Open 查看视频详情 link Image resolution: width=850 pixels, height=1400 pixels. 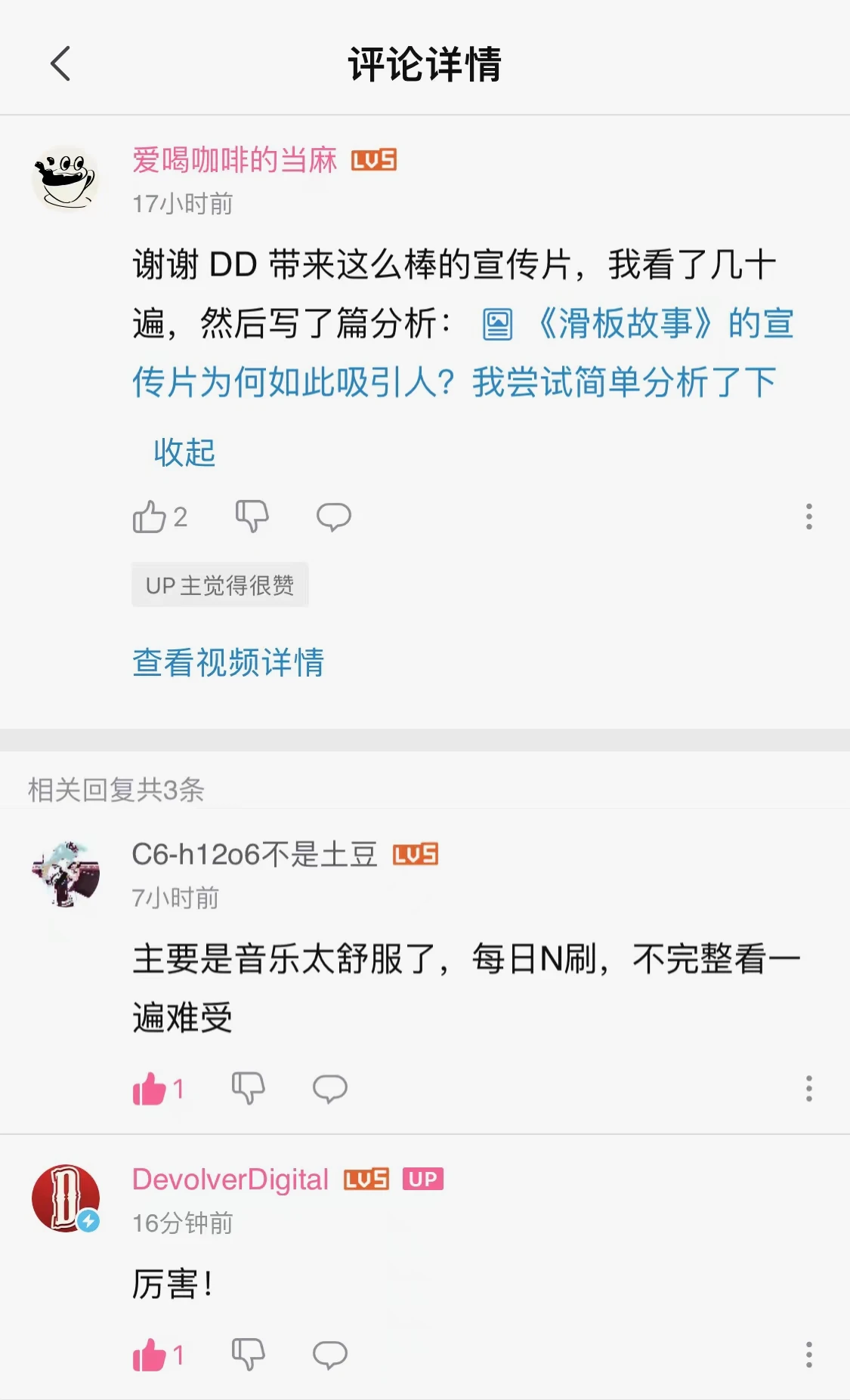coord(228,662)
